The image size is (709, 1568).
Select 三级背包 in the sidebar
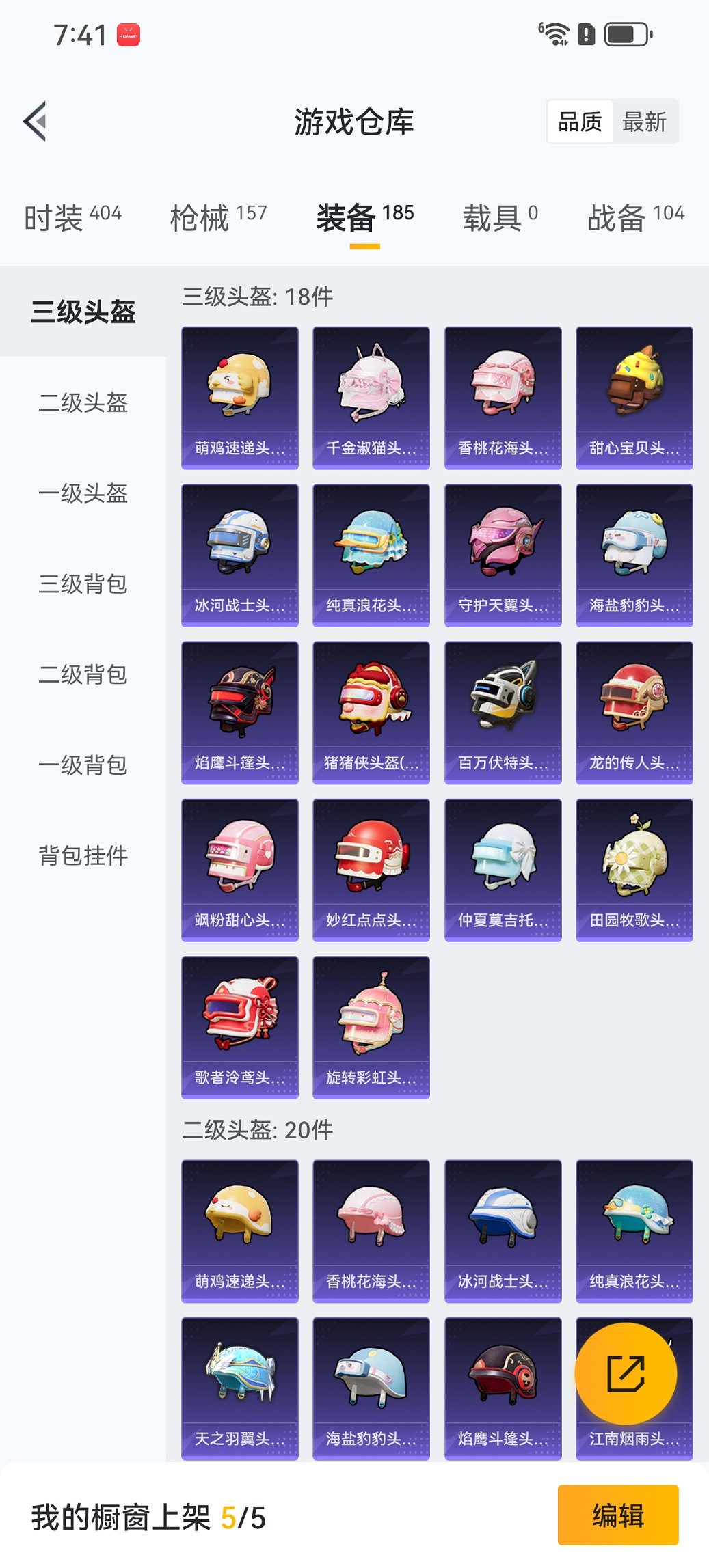(83, 584)
